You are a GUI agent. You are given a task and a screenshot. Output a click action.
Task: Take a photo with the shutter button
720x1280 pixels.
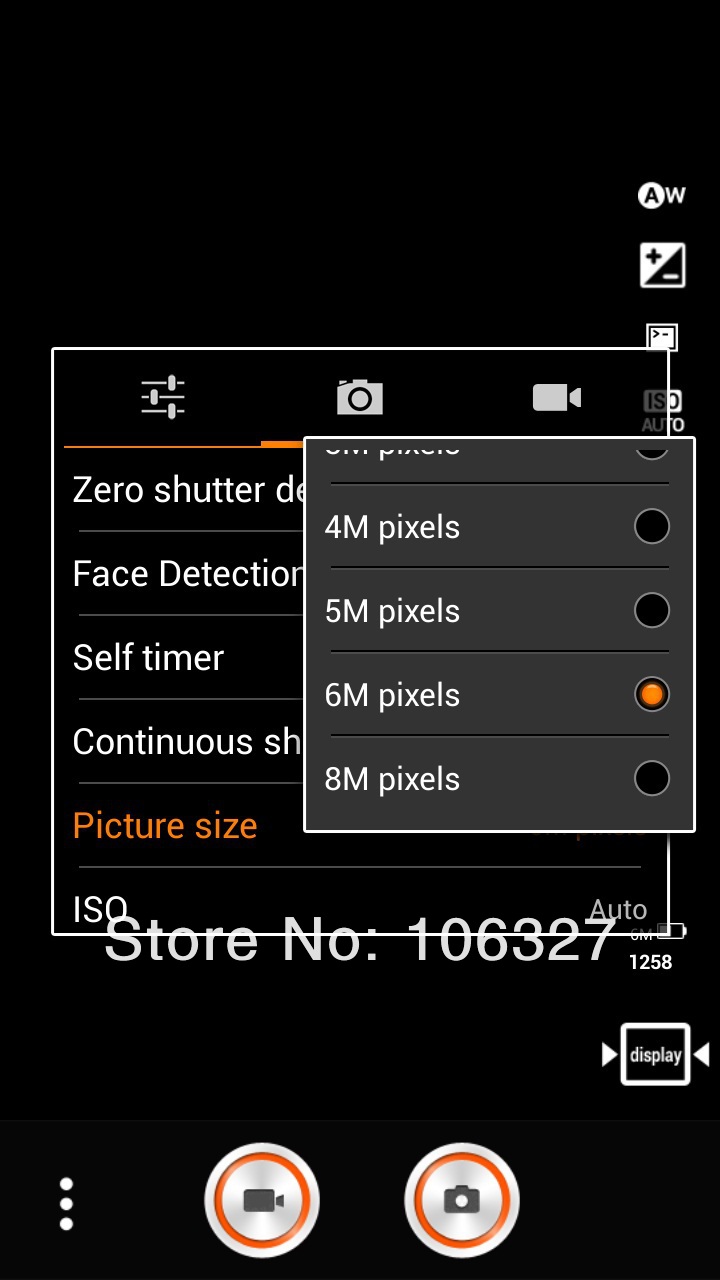(x=462, y=1199)
